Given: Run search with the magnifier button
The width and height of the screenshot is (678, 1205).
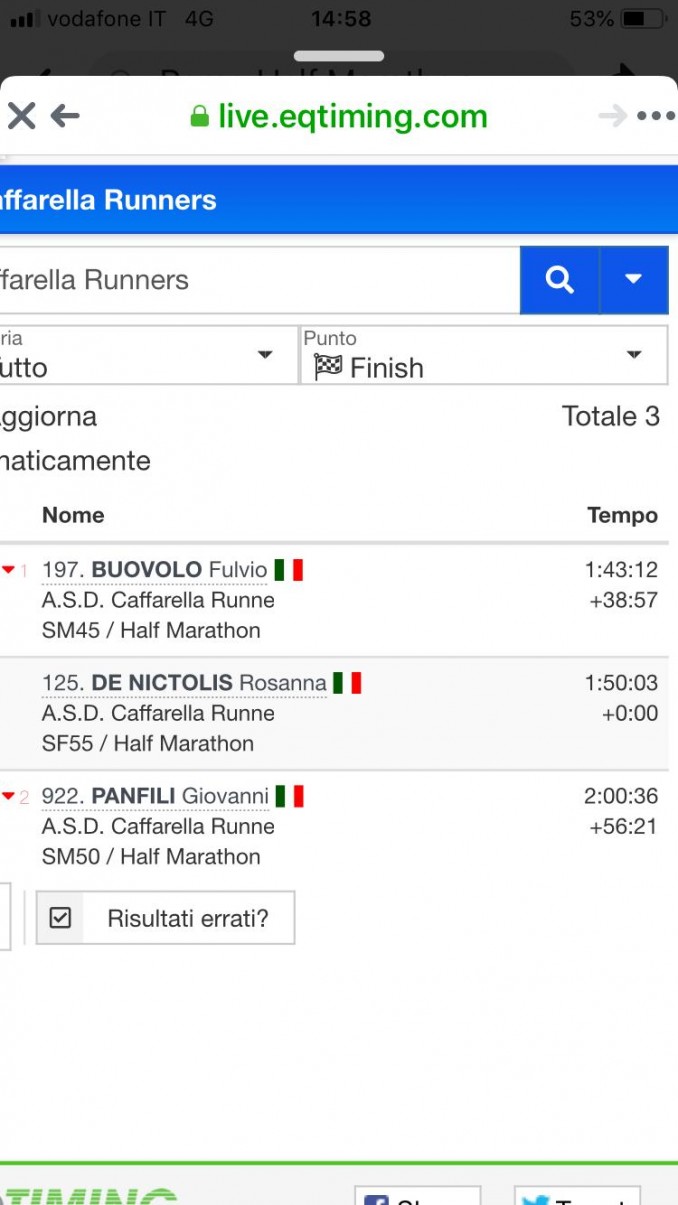Looking at the screenshot, I should click(560, 280).
